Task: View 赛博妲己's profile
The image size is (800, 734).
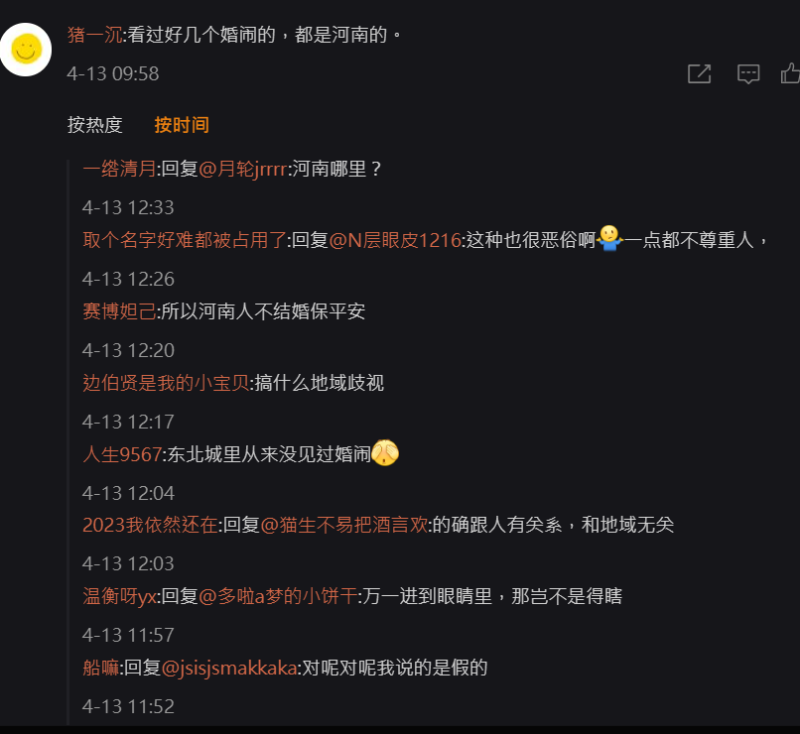Action: [x=119, y=311]
